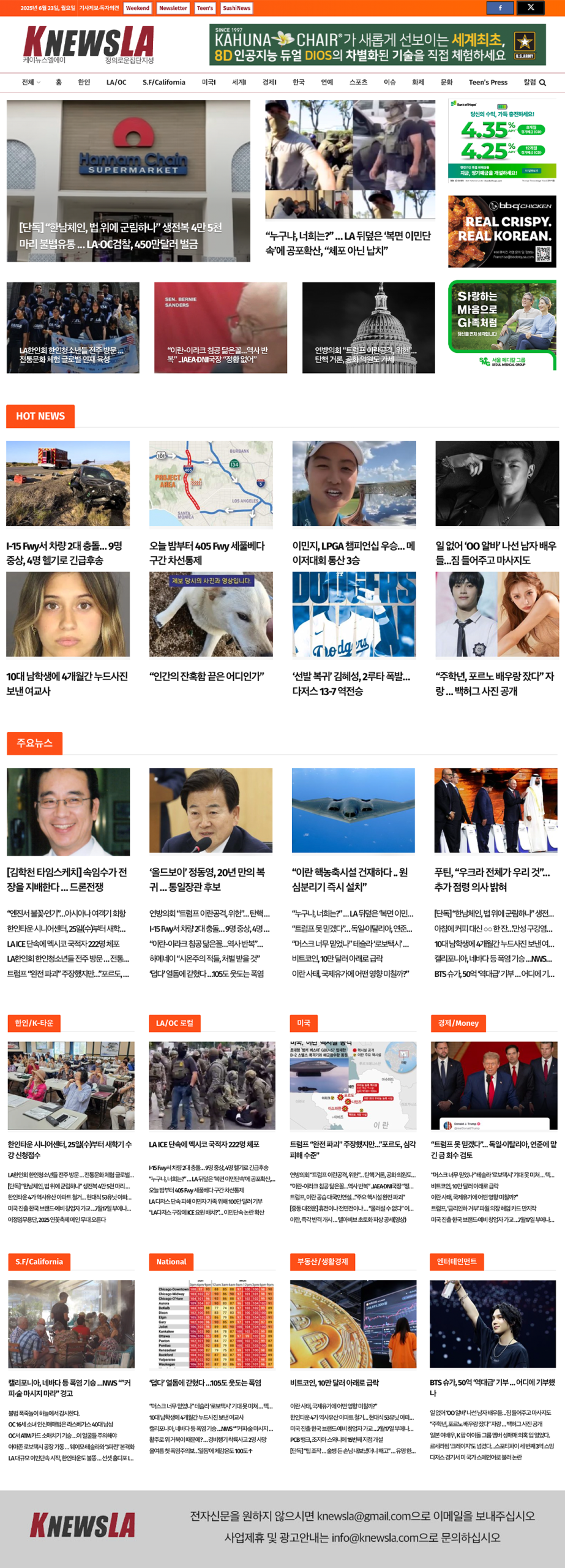Select the 스포츠 navigation item
Screen dimensions: 565x1568
(x=358, y=82)
